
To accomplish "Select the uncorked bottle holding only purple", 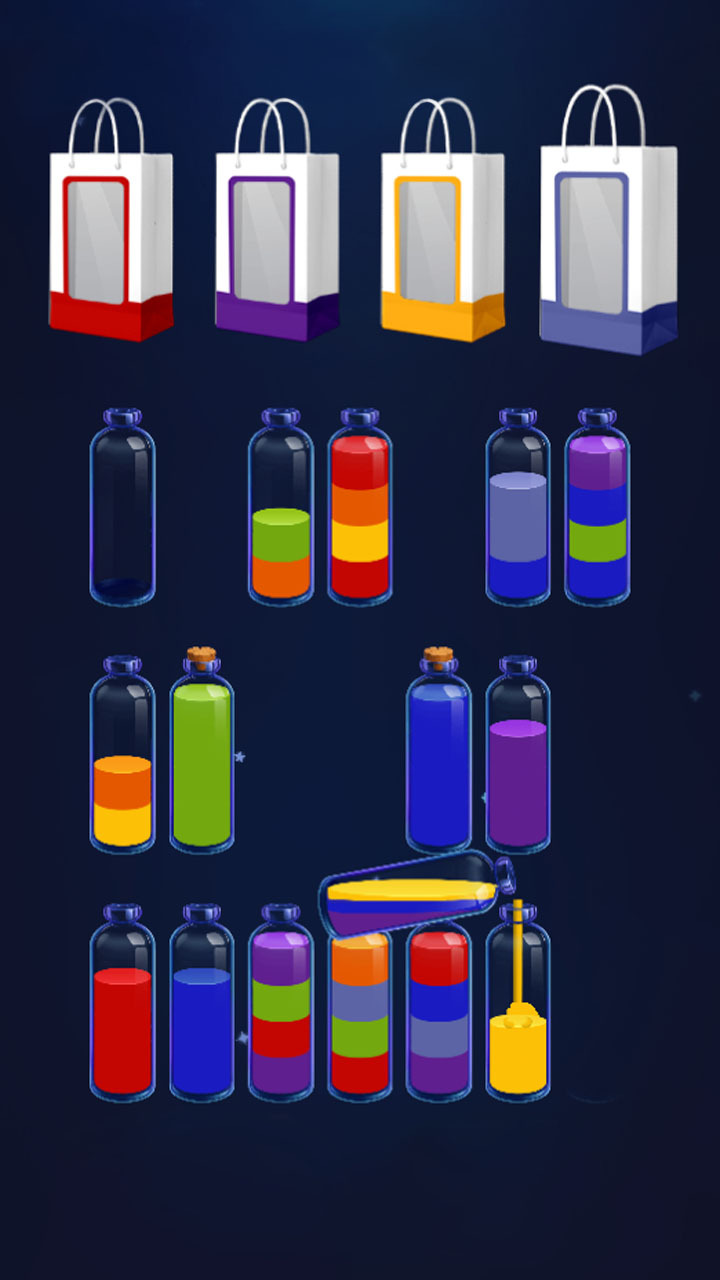I will coord(518,756).
